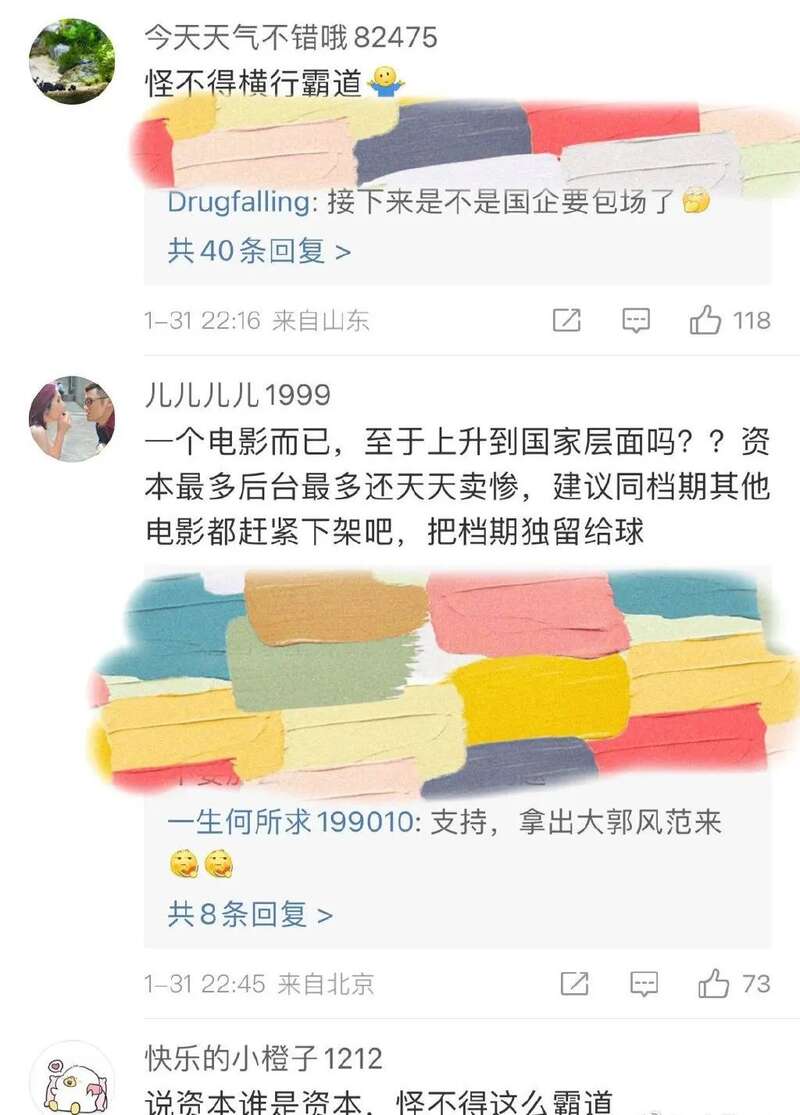The image size is (800, 1115).
Task: Repost the 1-31 22:45 comment
Action: click(574, 984)
